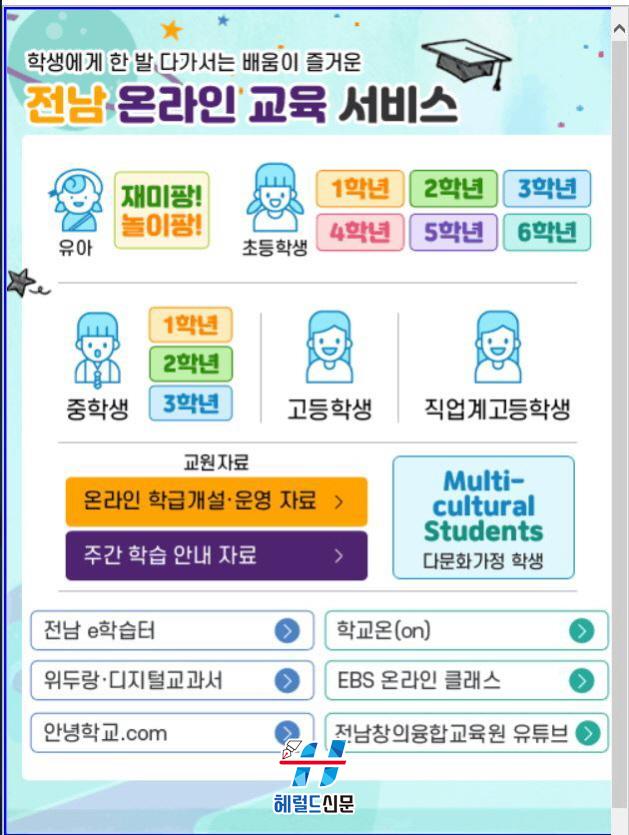Select 초등학생 1학년 button
The width and height of the screenshot is (629, 835).
[360, 188]
